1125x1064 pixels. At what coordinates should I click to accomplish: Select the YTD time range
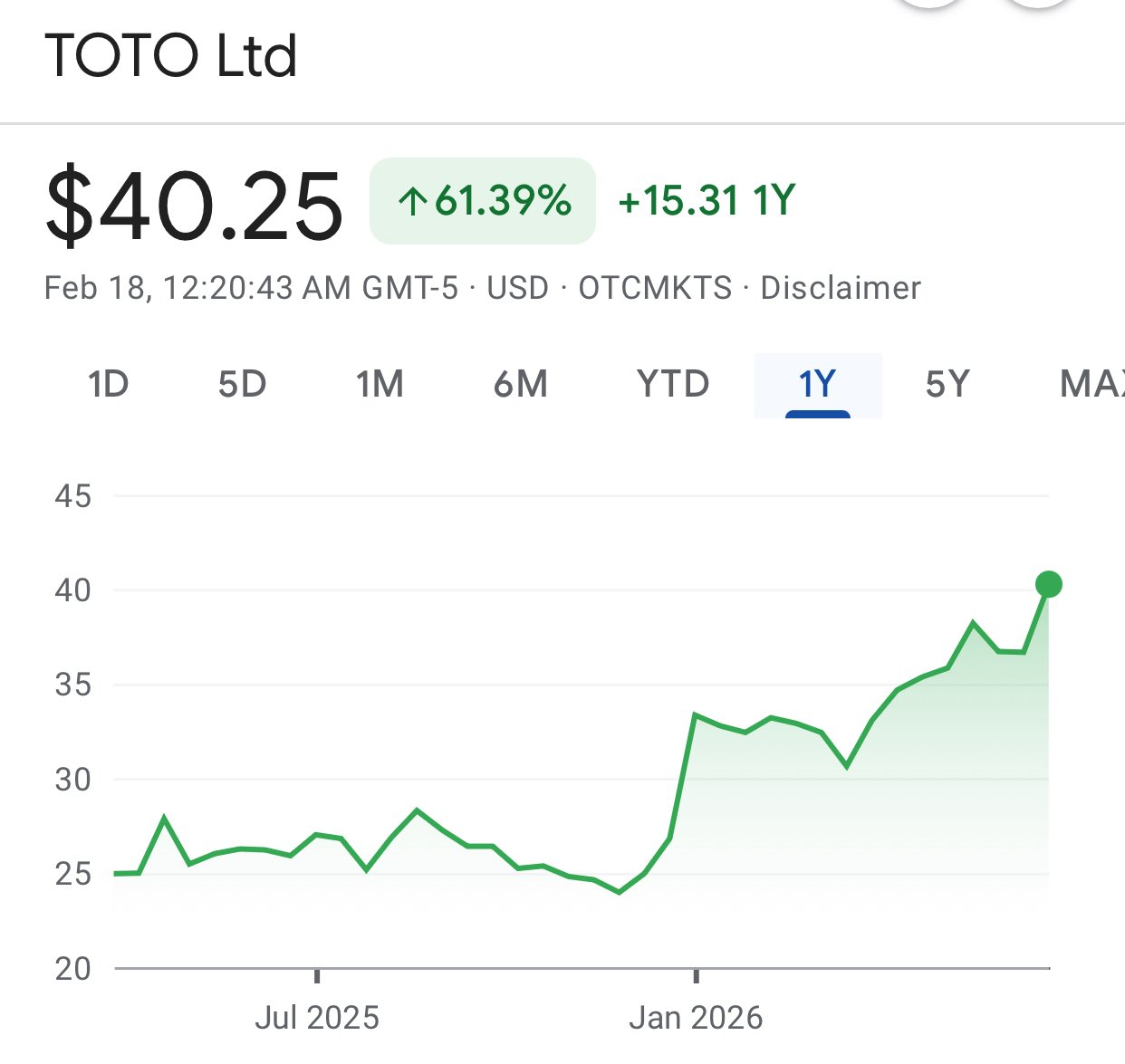[x=673, y=384]
